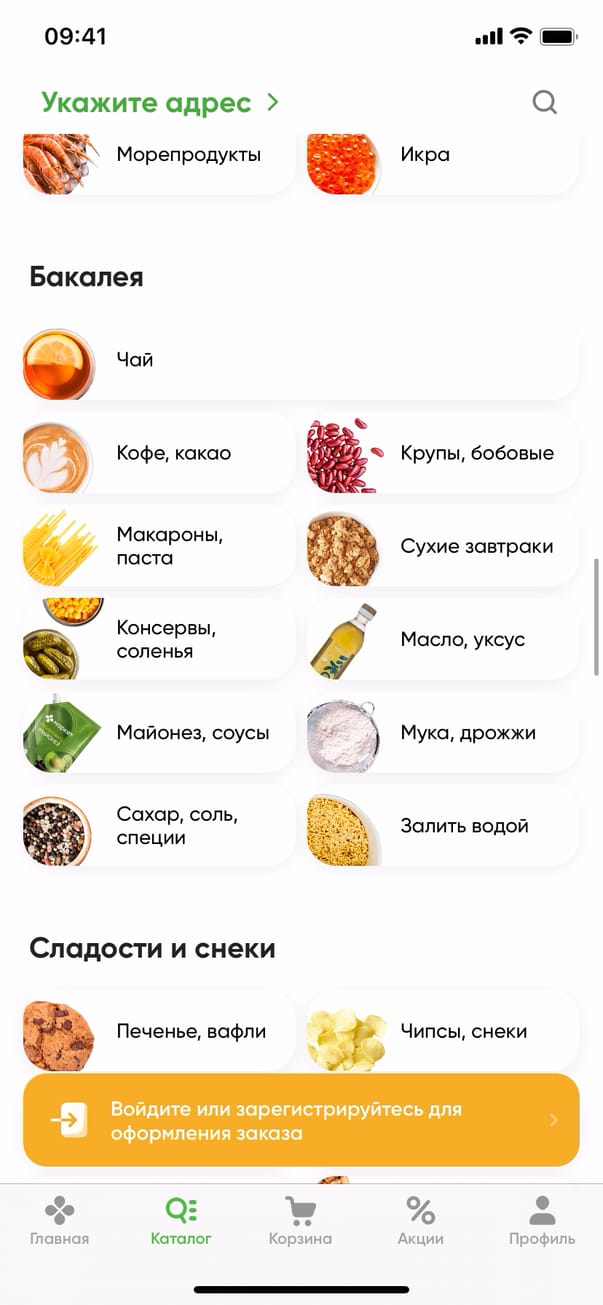Select the Кофе, какао category

pos(160,453)
